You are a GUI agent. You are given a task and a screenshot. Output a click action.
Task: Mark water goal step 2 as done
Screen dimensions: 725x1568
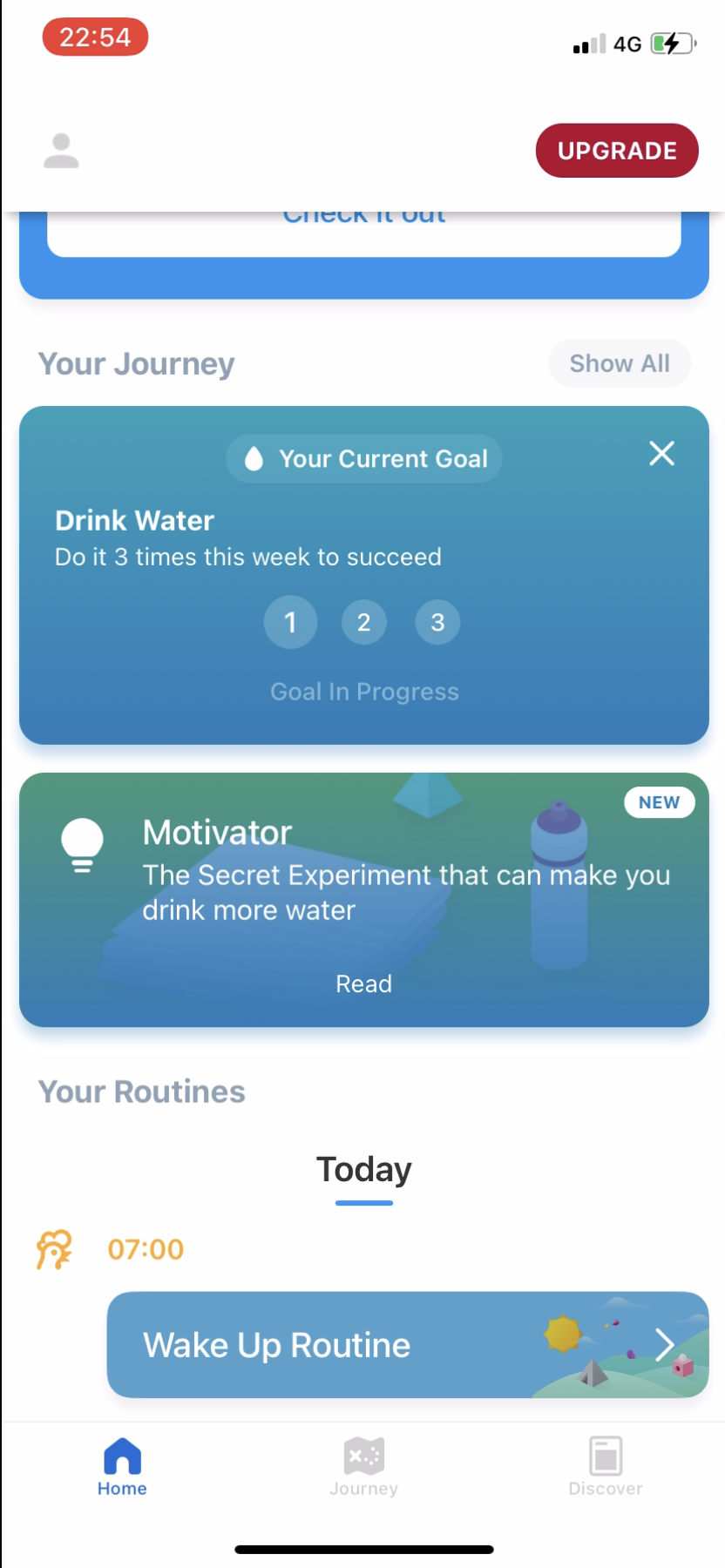[363, 622]
